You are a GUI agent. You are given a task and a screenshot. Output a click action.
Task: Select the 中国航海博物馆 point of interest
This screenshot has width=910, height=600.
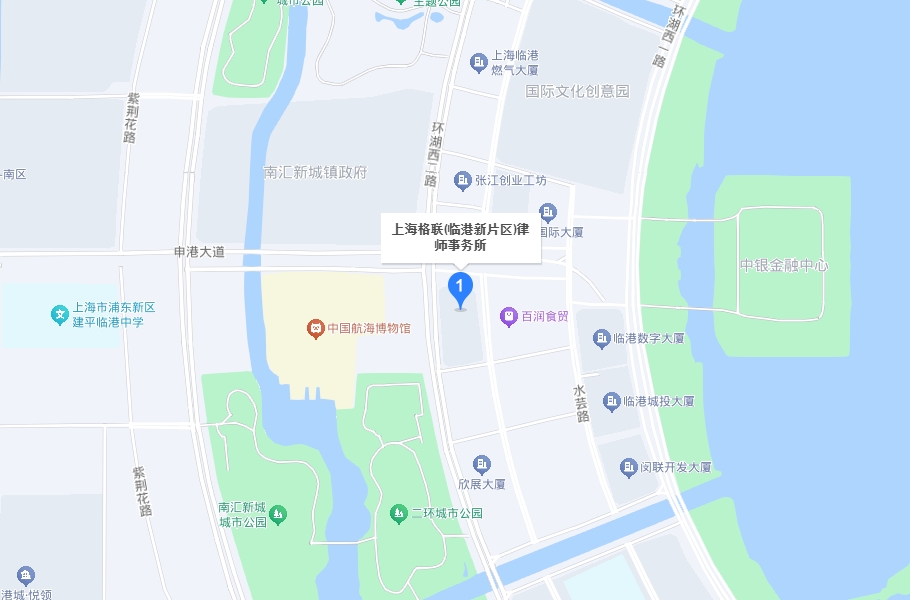point(316,328)
